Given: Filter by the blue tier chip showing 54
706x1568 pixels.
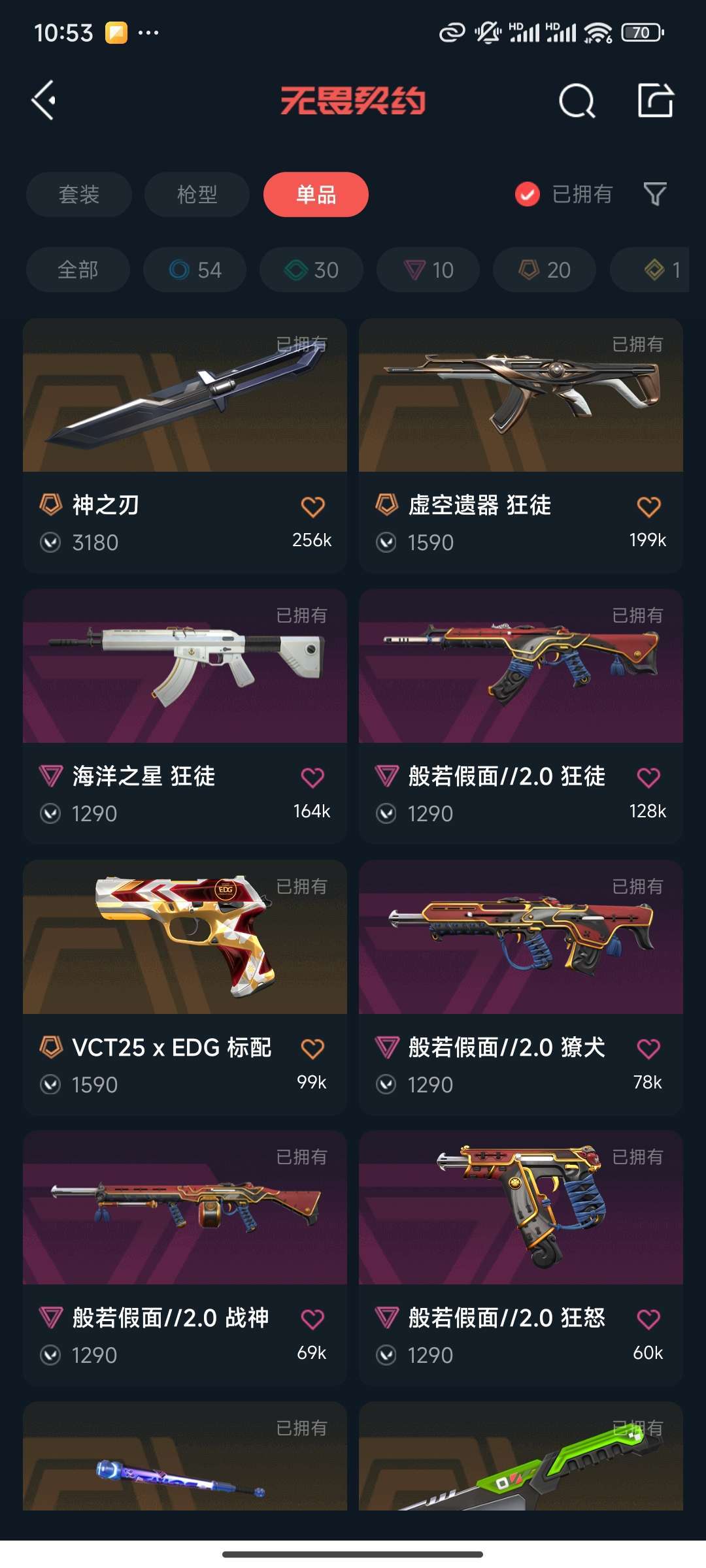Looking at the screenshot, I should pos(195,269).
